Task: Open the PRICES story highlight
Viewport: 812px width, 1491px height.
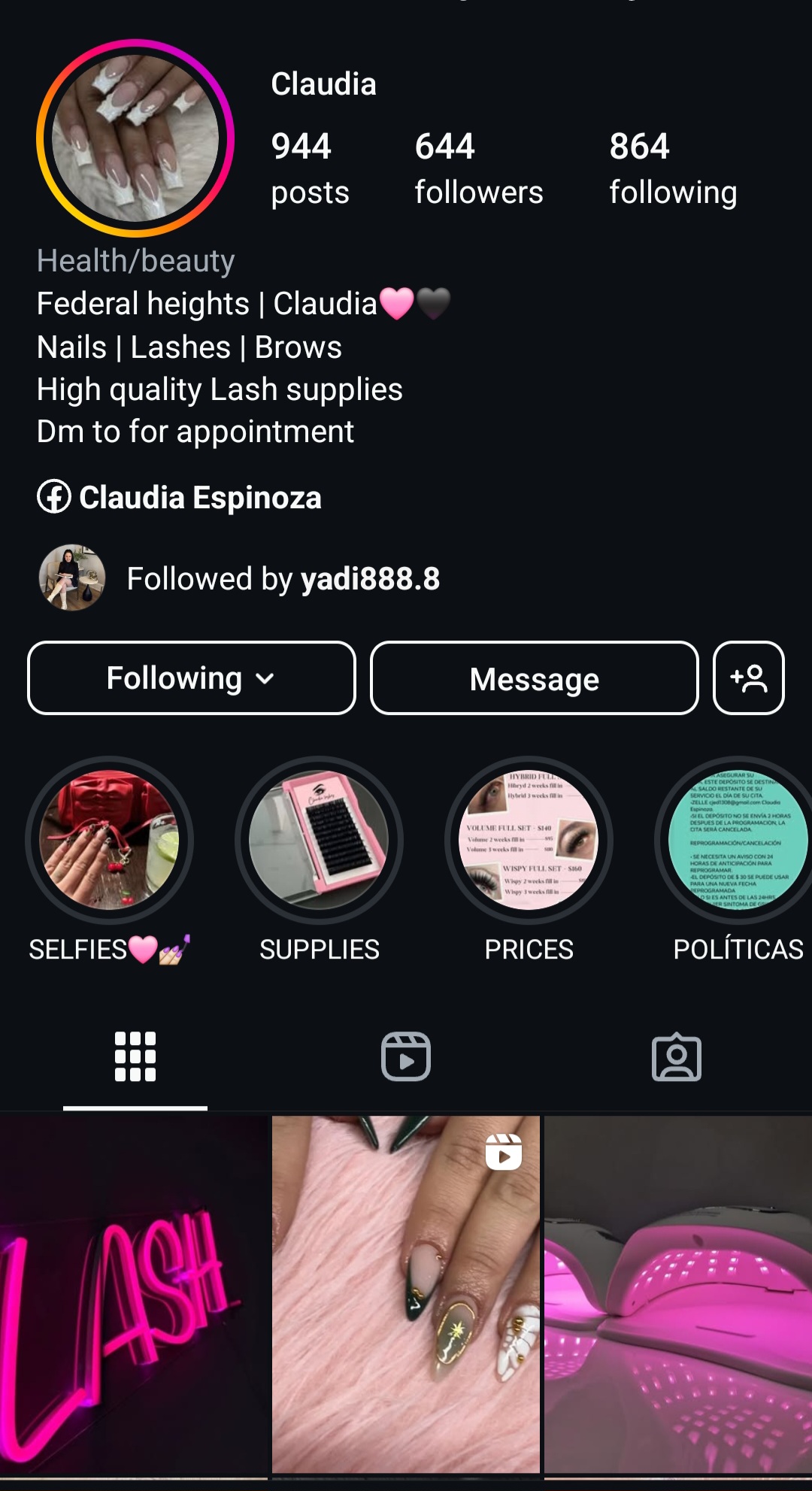Action: click(529, 840)
